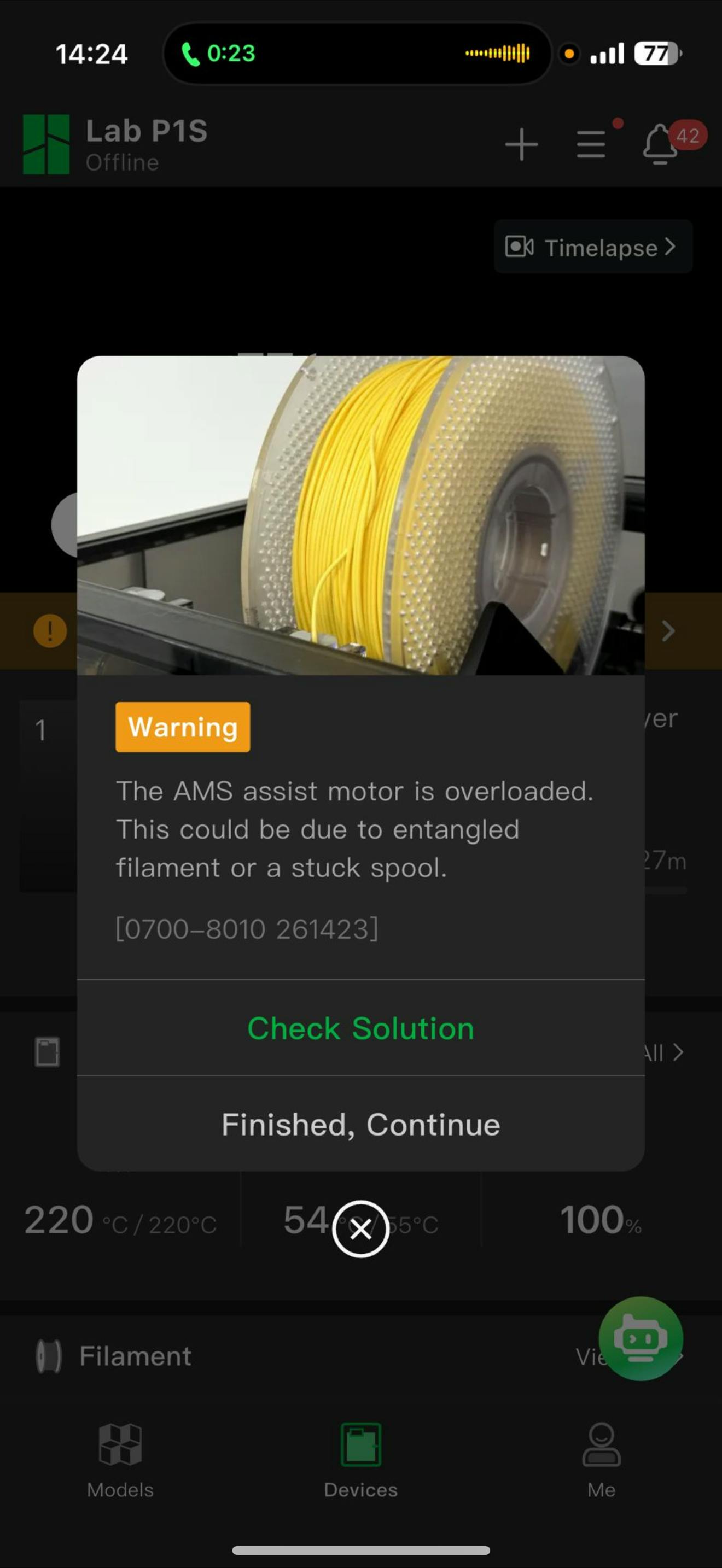This screenshot has height=1568, width=722.
Task: Open the assistant robot chat button
Action: click(x=640, y=1338)
